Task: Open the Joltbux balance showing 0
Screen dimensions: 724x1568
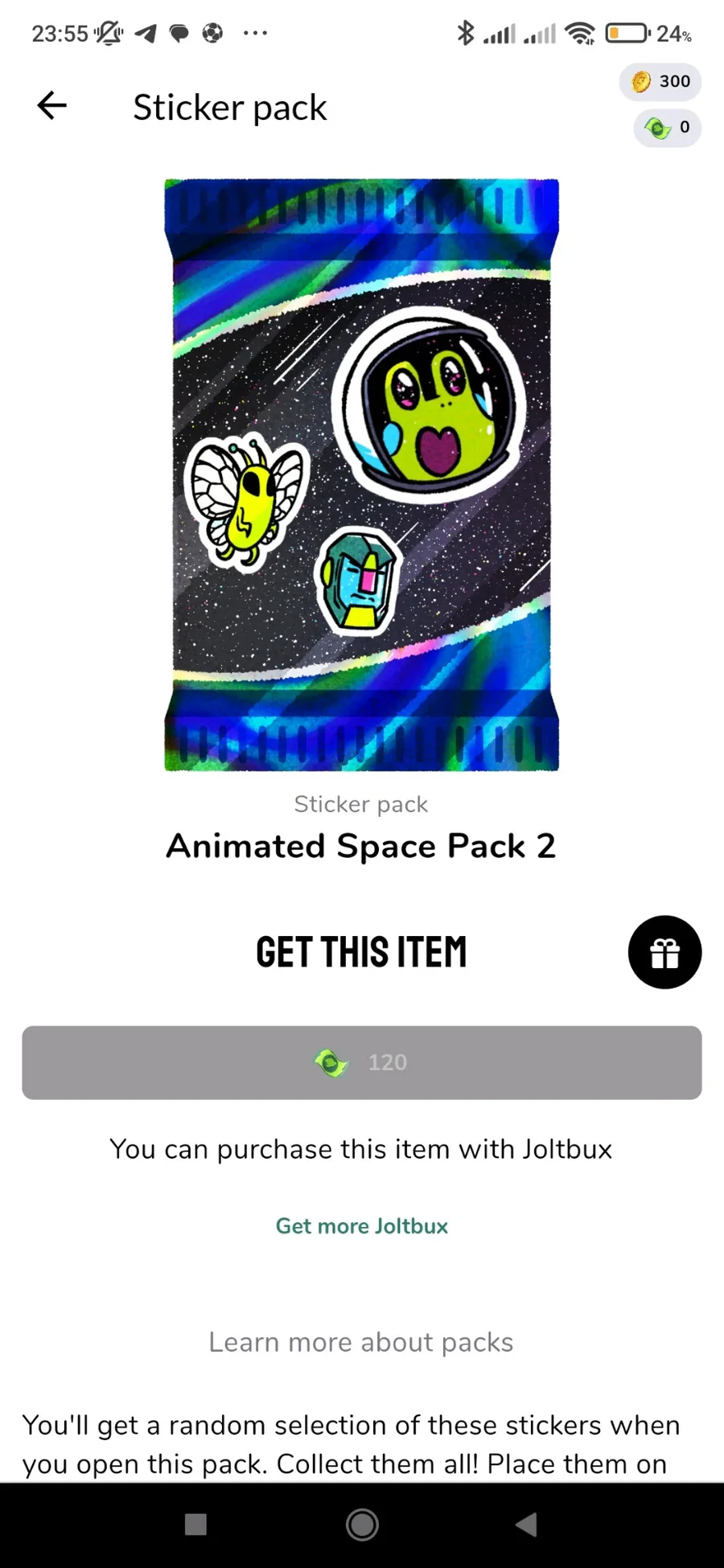Action: pos(668,127)
